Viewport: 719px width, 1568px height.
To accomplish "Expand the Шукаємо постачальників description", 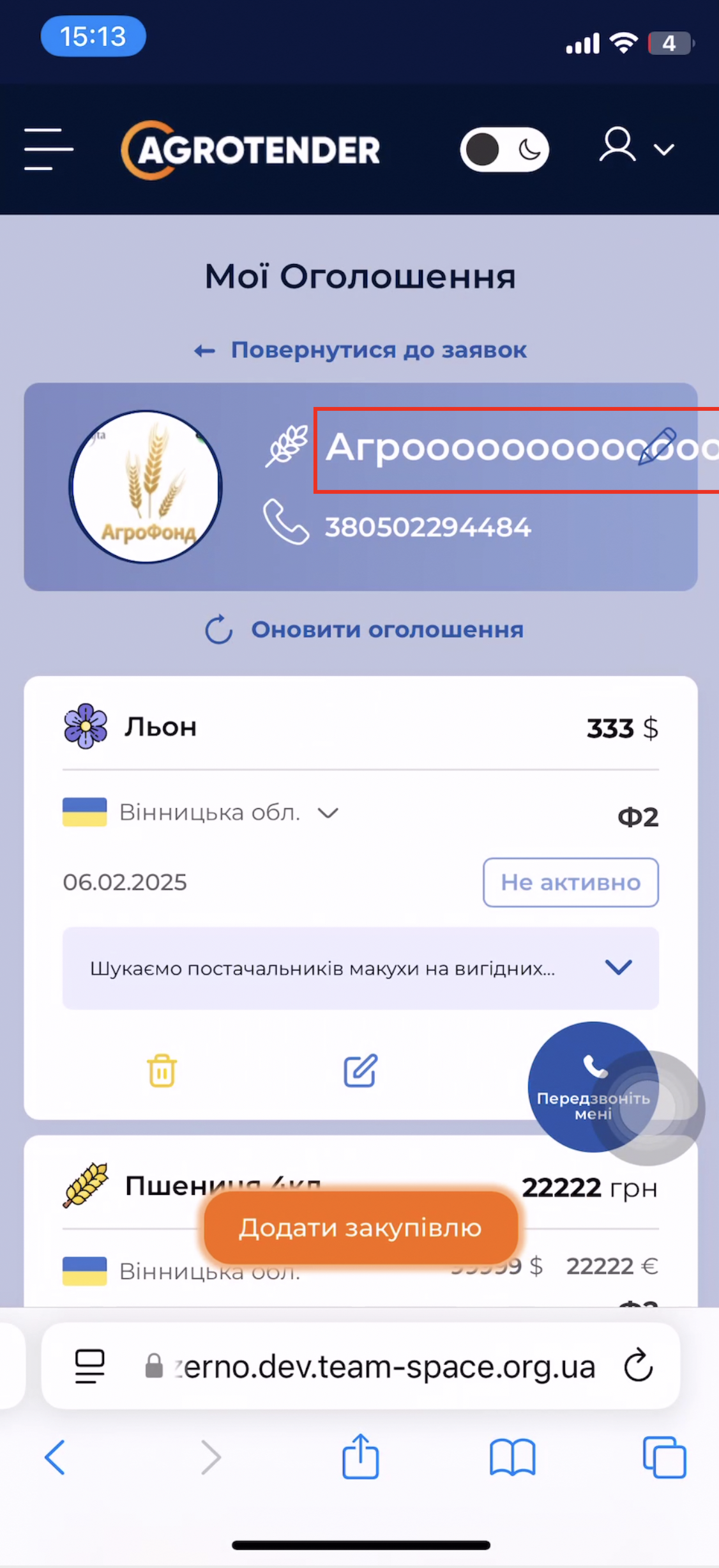I will [x=617, y=967].
